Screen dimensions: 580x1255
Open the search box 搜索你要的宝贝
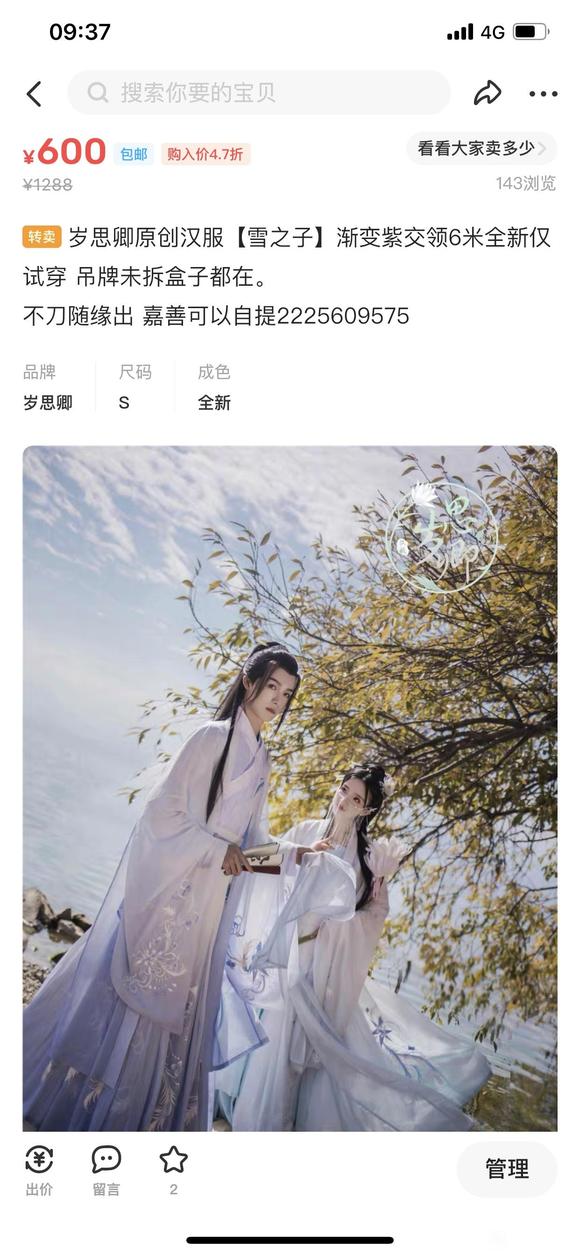click(x=258, y=93)
